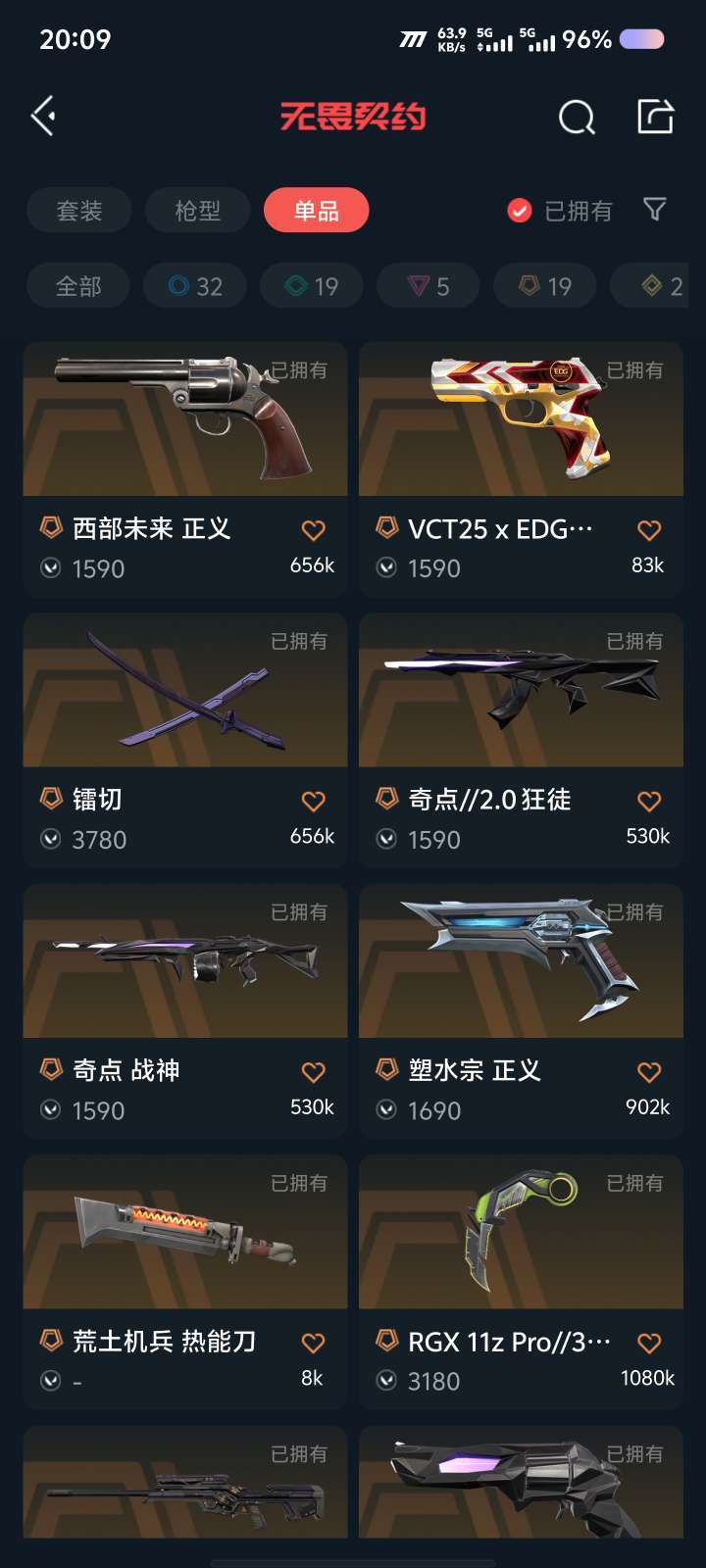Screen dimensions: 706x1568
Task: Open the search icon
Action: [x=577, y=118]
